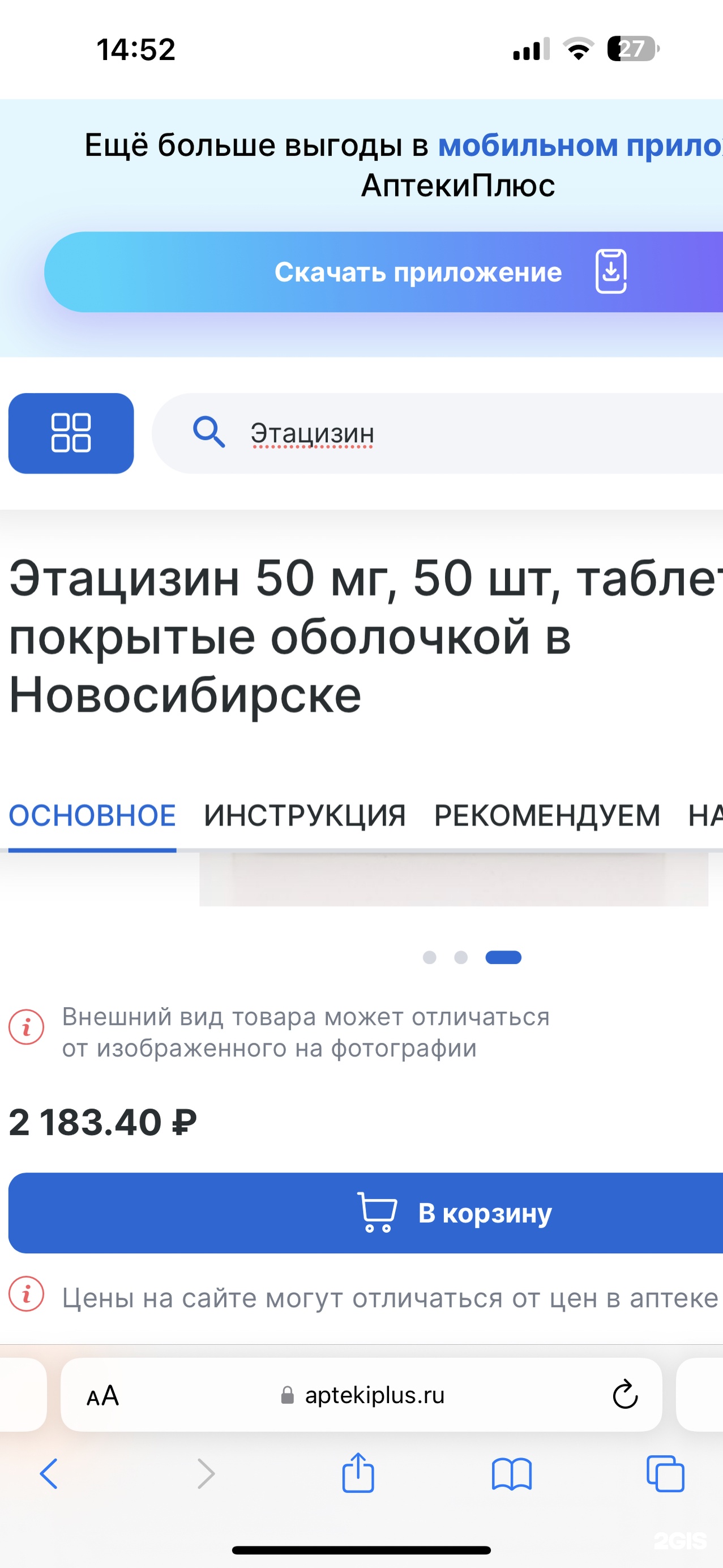Select the ОСНОВНОЕ tab

point(92,816)
